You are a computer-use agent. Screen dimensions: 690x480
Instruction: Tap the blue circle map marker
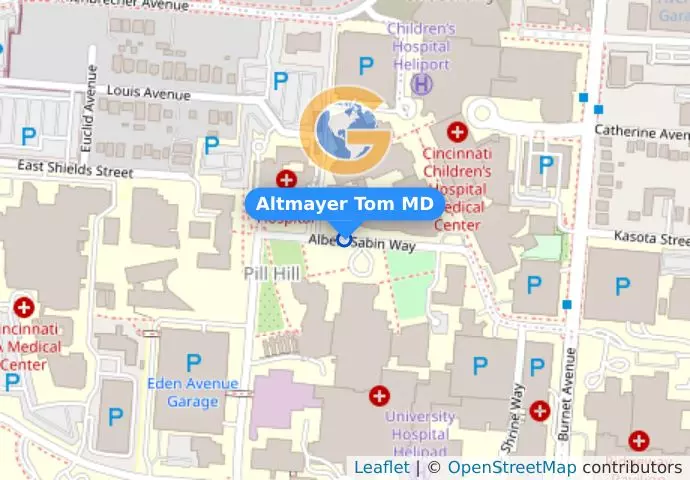(345, 239)
